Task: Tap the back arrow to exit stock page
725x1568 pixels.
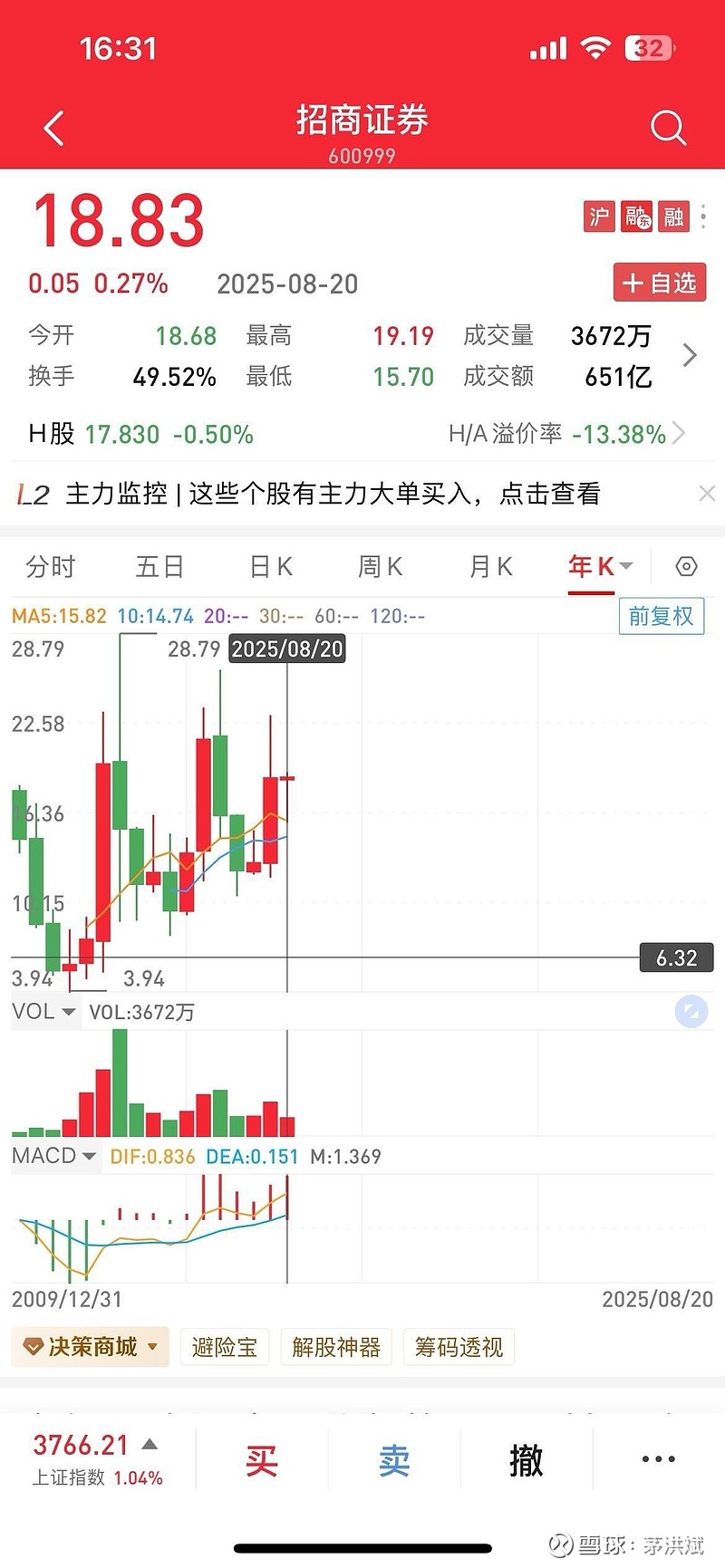Action: coord(52,127)
